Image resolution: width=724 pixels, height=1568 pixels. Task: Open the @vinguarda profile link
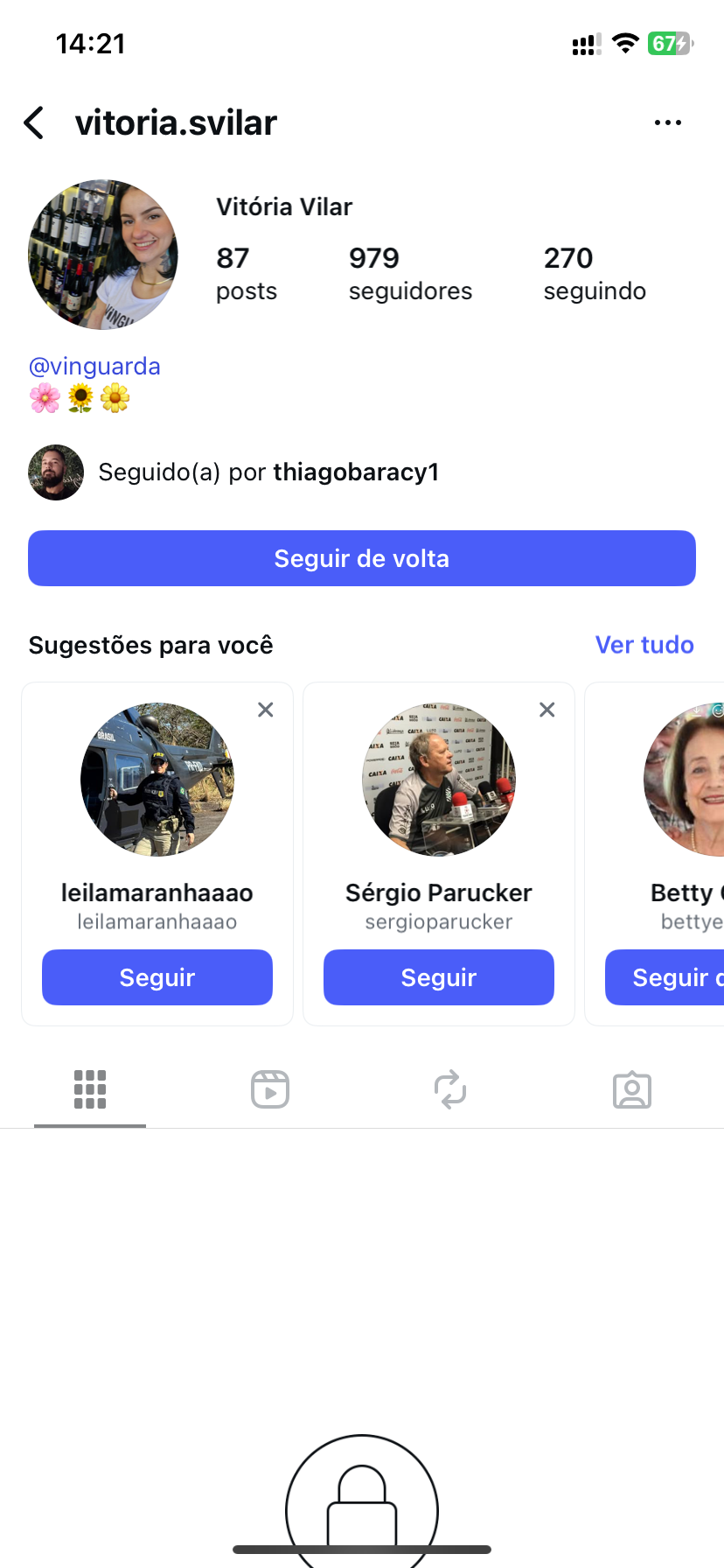94,367
